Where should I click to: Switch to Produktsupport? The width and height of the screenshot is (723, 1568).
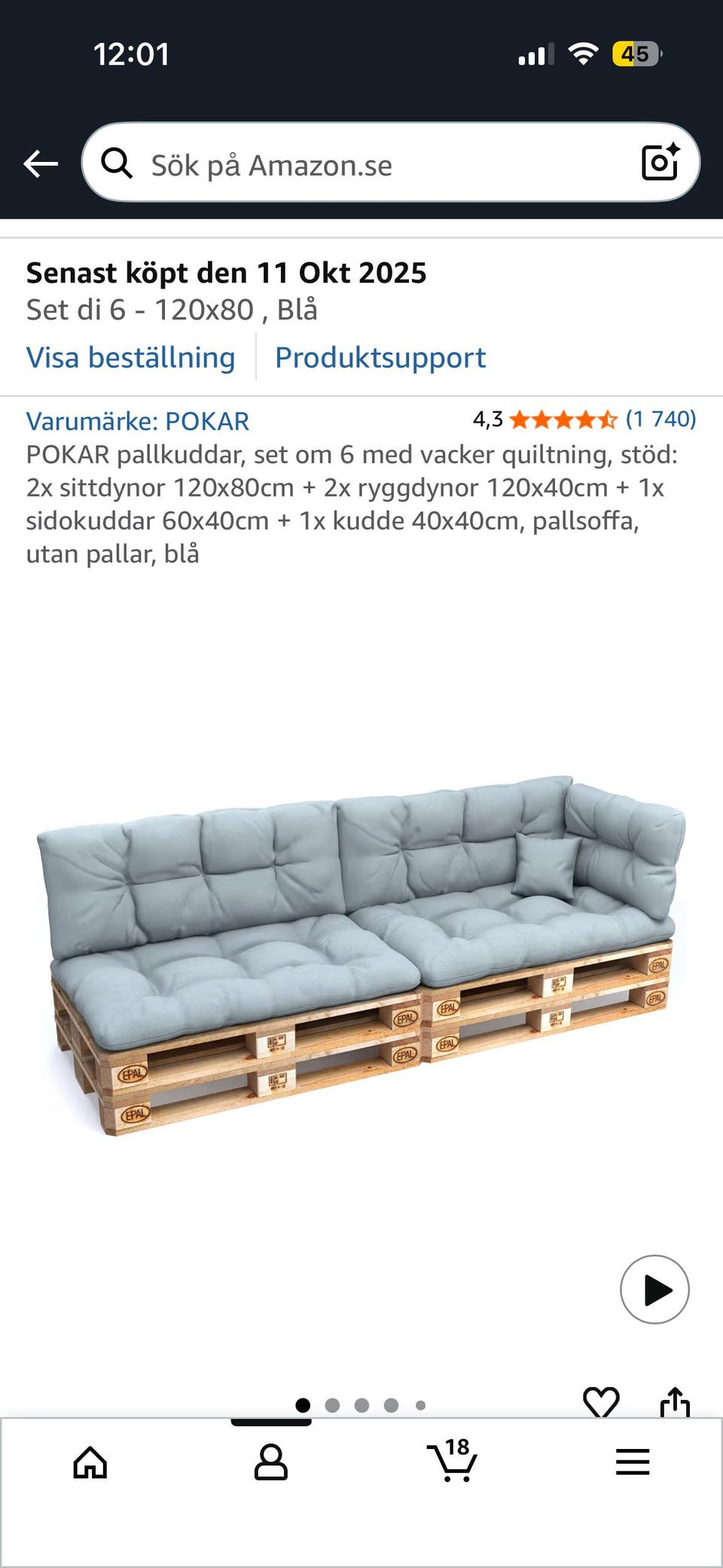(x=380, y=356)
